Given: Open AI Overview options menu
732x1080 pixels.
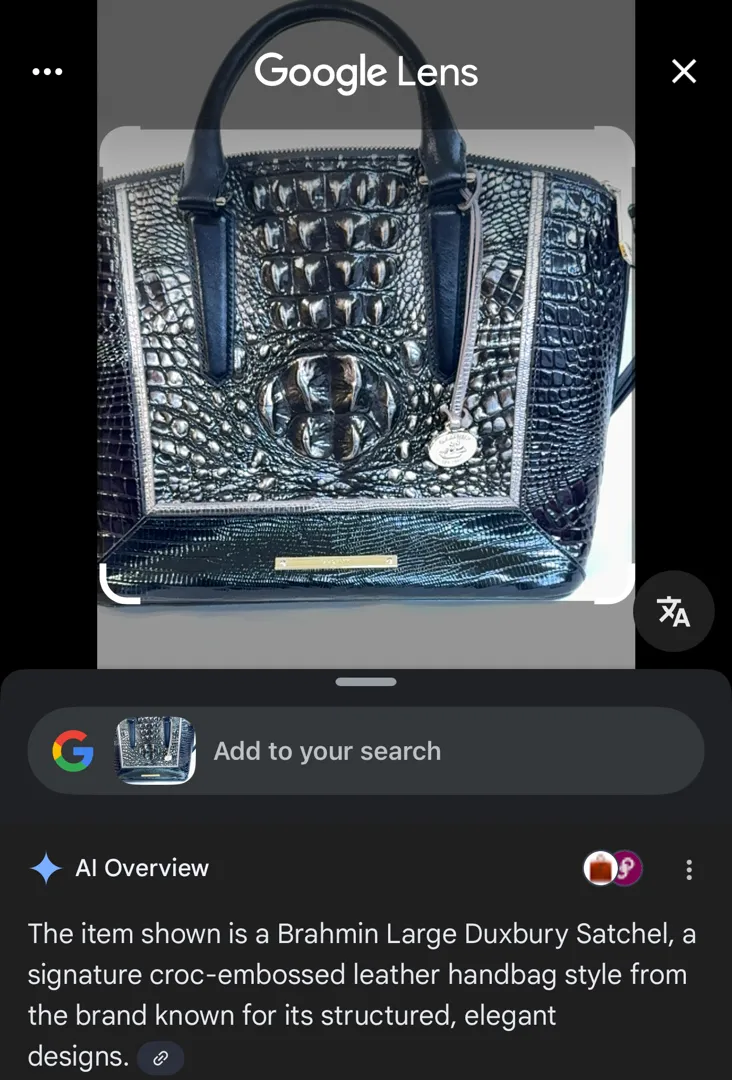Looking at the screenshot, I should (x=688, y=870).
